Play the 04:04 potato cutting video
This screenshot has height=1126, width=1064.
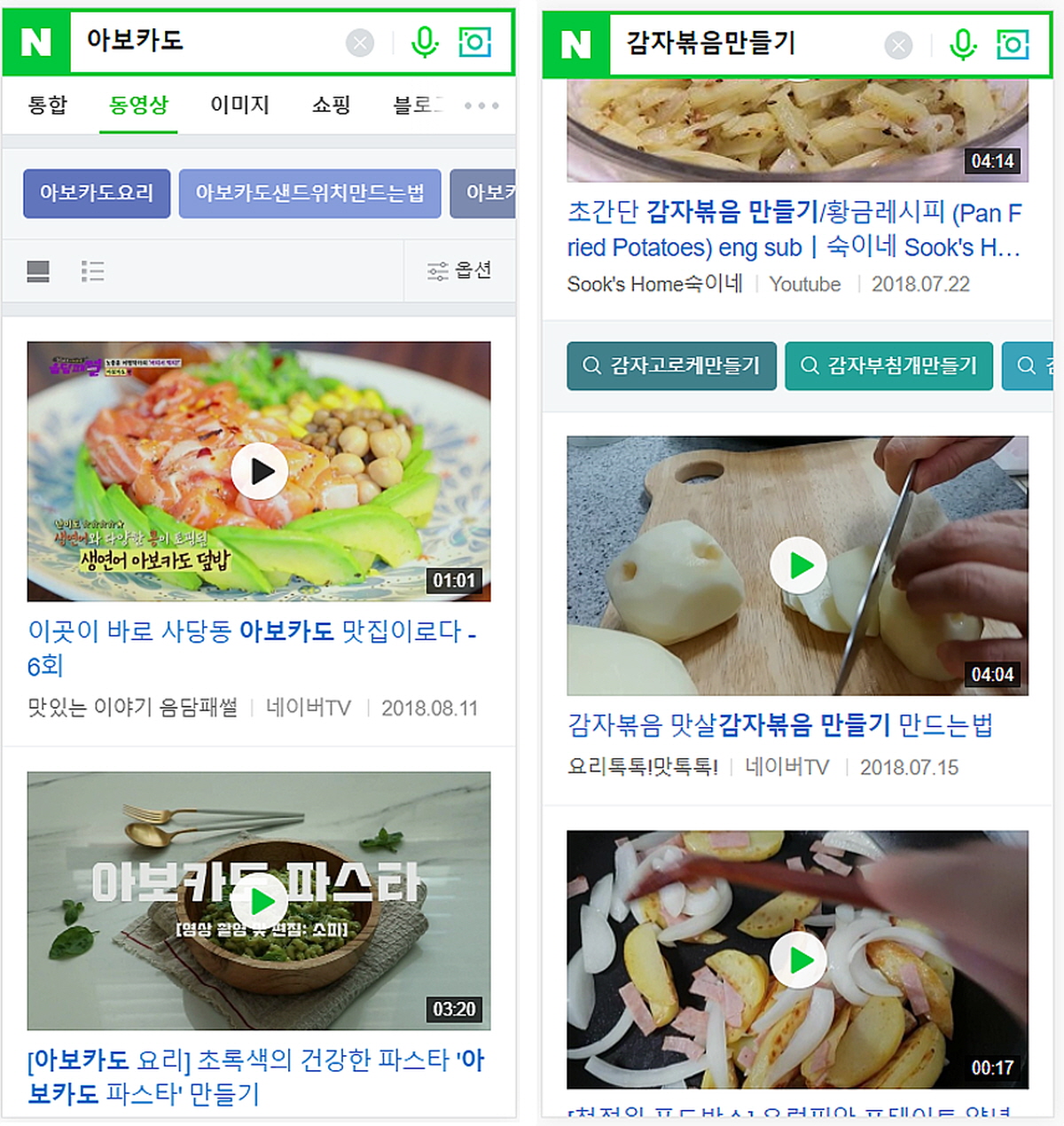coord(797,566)
